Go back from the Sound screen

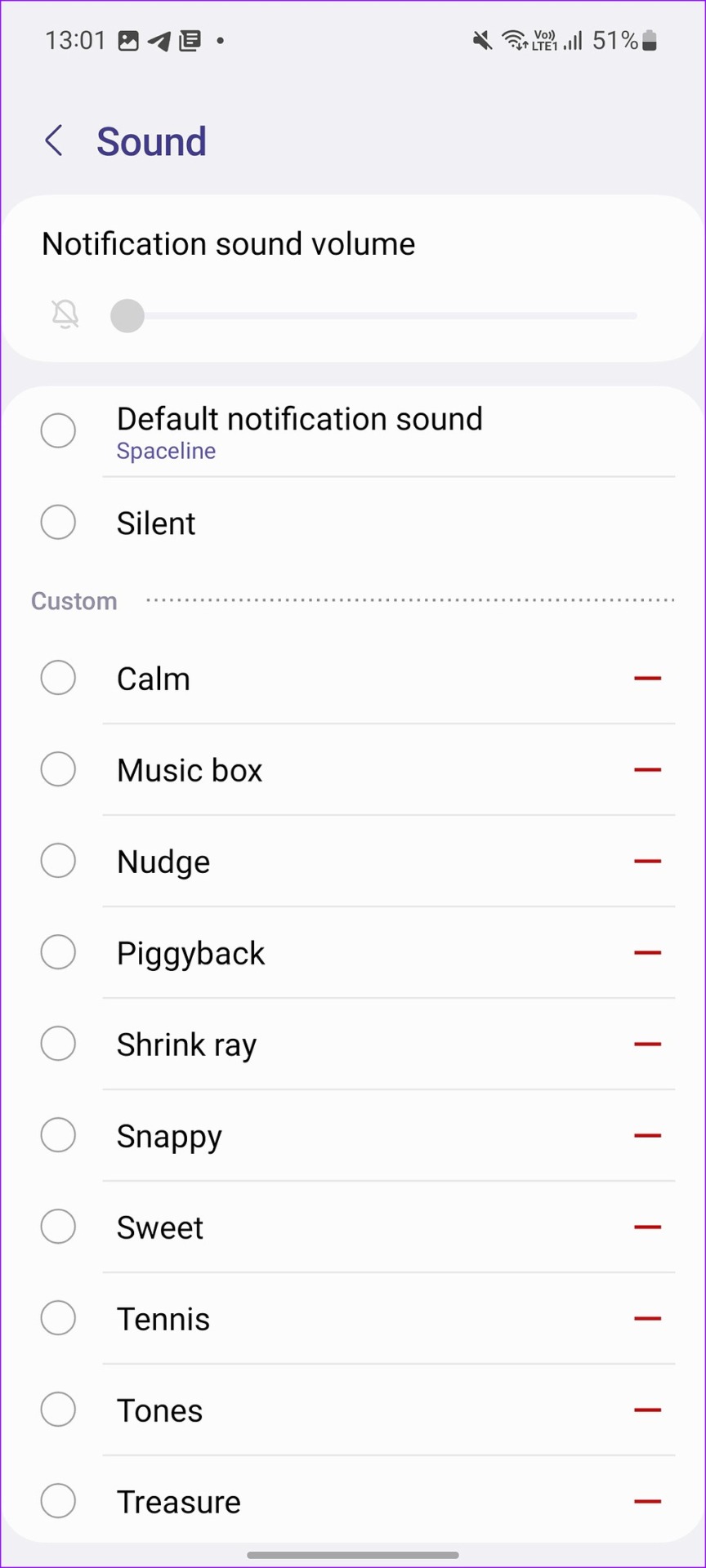(x=54, y=141)
